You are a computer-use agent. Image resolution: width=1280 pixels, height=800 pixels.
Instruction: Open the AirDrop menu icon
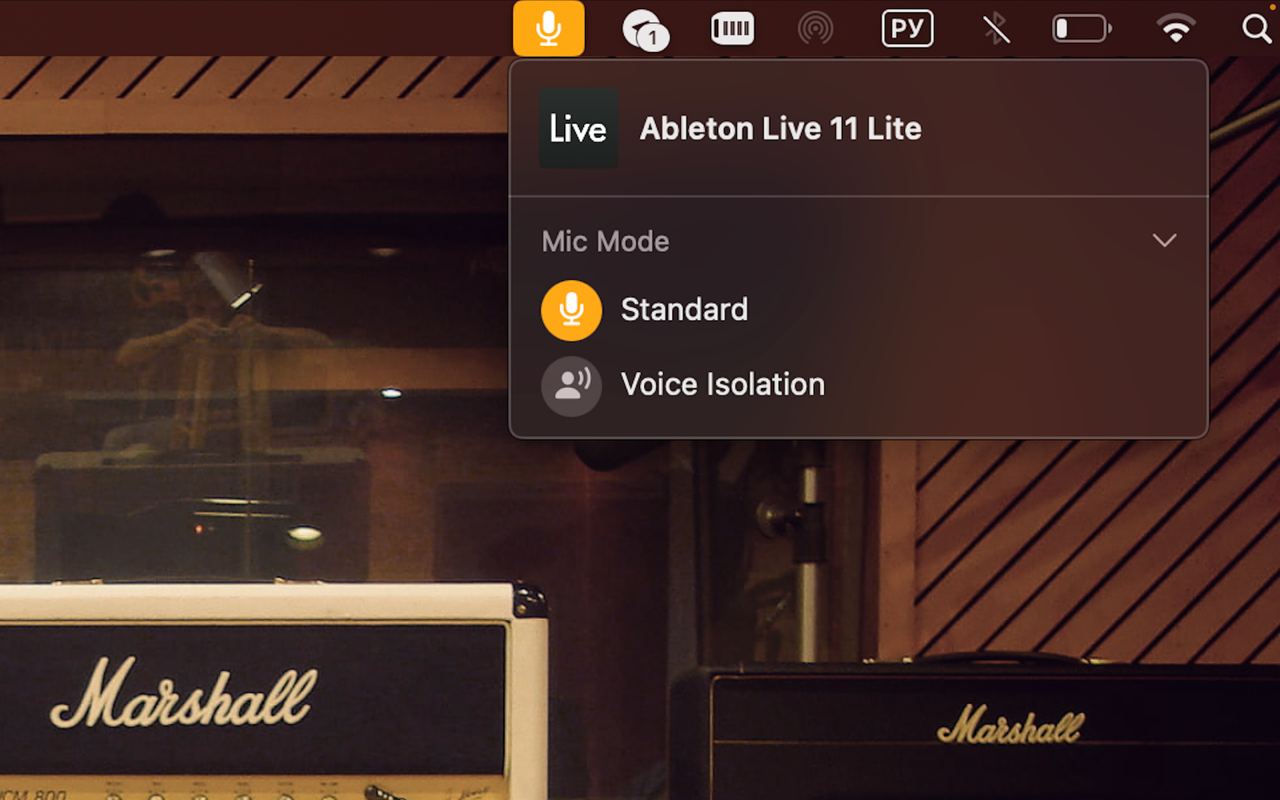816,28
